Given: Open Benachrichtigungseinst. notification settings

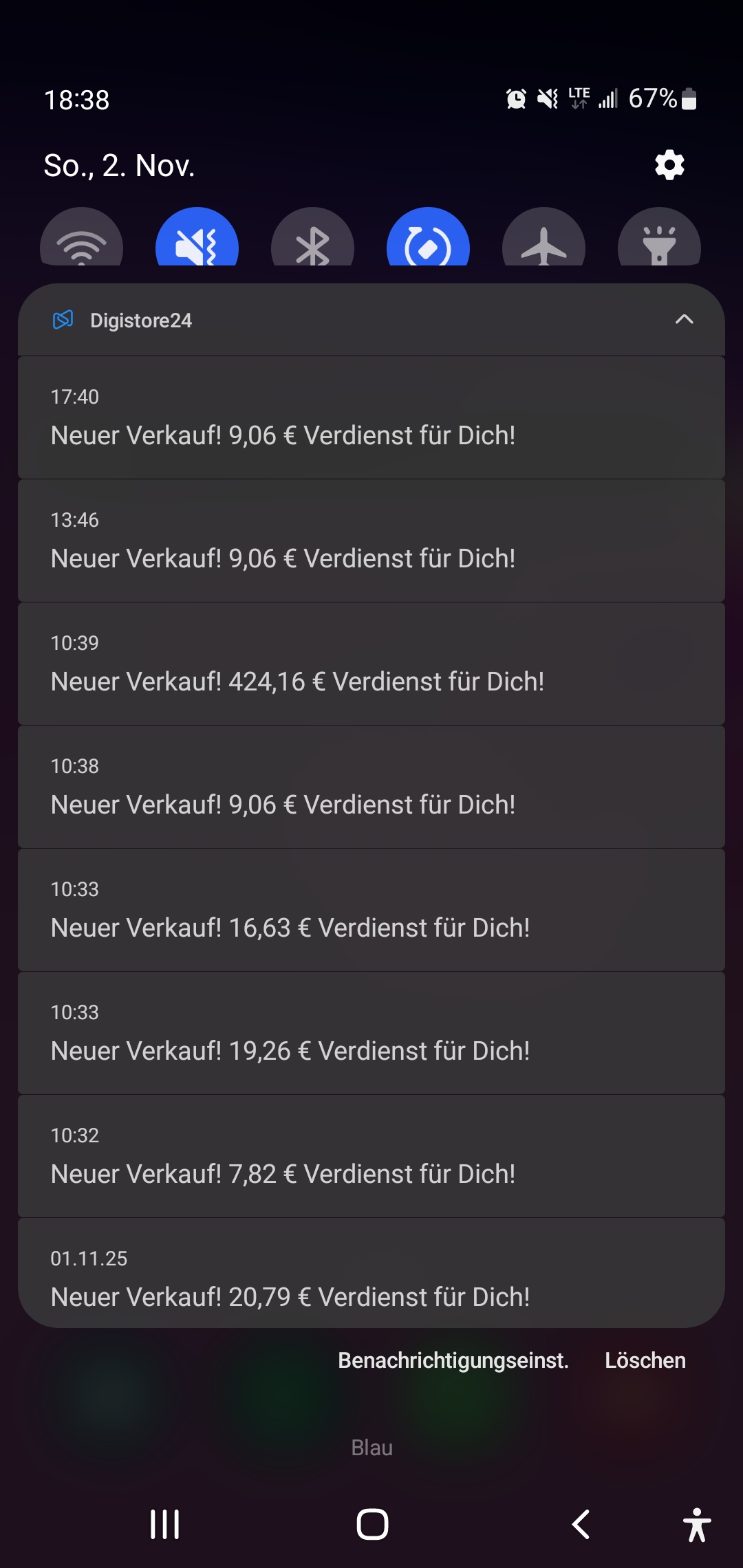Looking at the screenshot, I should pos(453,1360).
